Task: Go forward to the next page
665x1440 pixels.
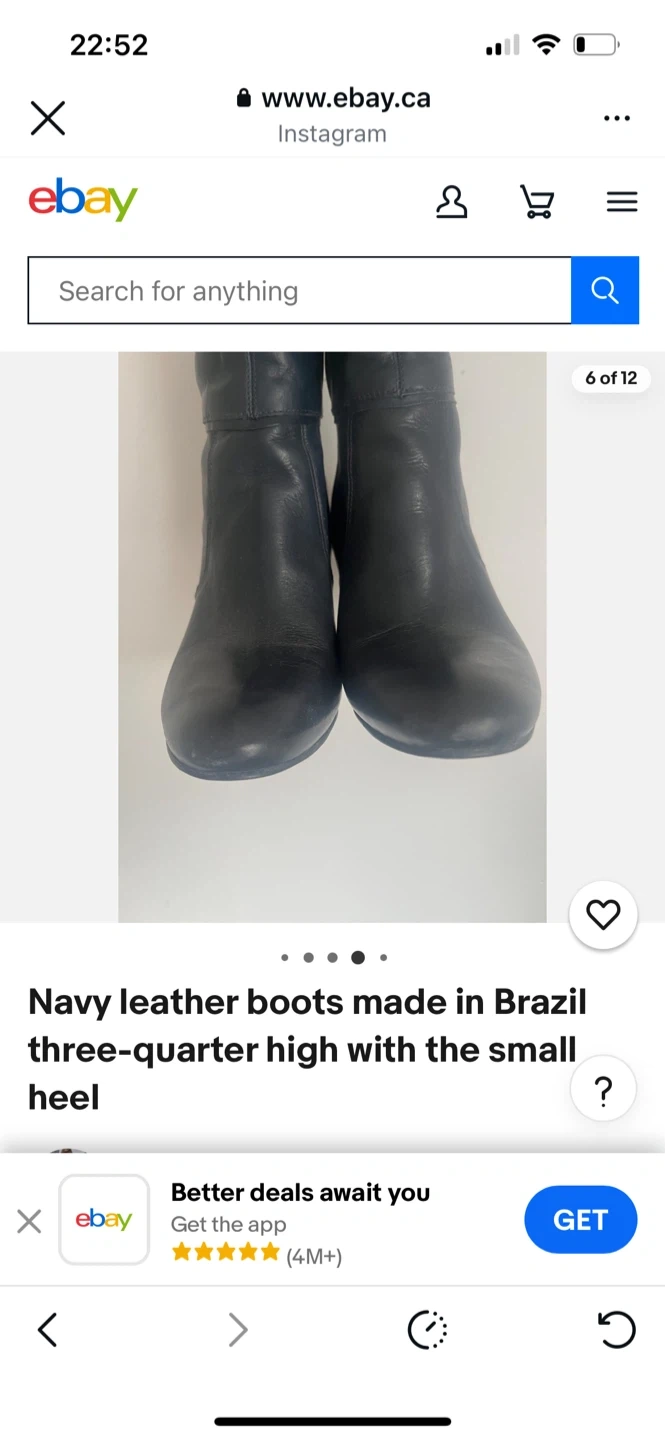Action: (237, 1330)
